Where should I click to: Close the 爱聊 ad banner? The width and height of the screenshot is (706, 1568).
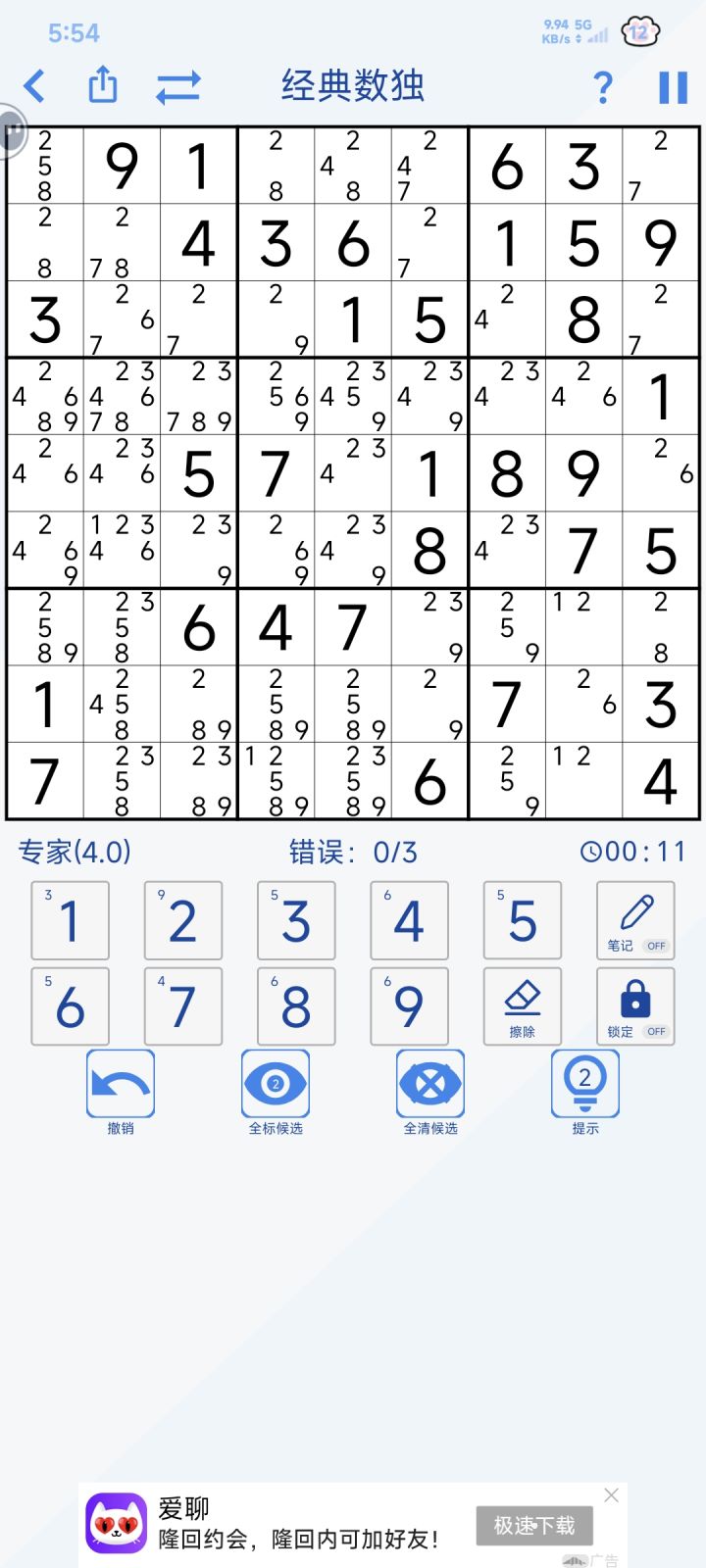pyautogui.click(x=612, y=1495)
